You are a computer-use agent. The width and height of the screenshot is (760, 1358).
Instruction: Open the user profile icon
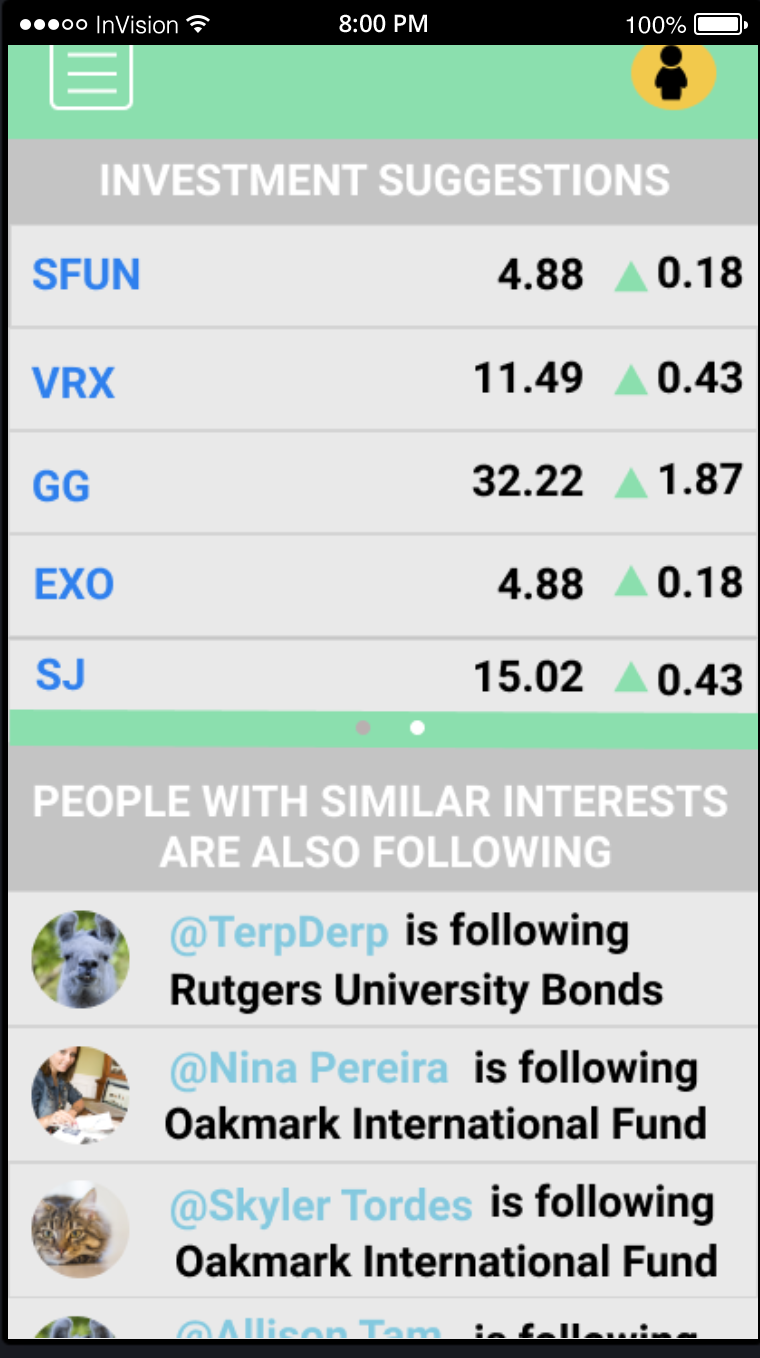(x=674, y=75)
